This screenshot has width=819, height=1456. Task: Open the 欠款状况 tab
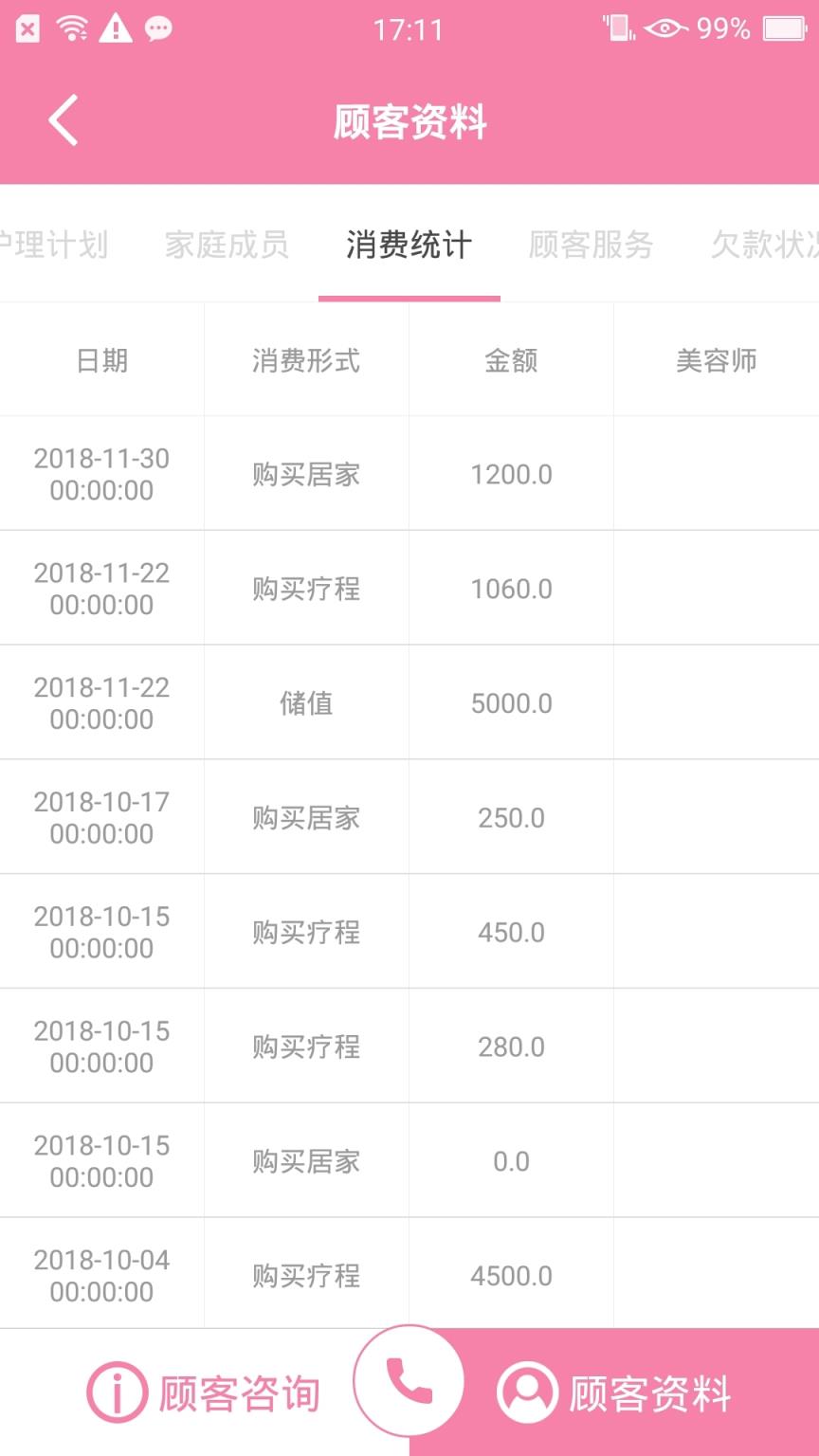pyautogui.click(x=764, y=245)
